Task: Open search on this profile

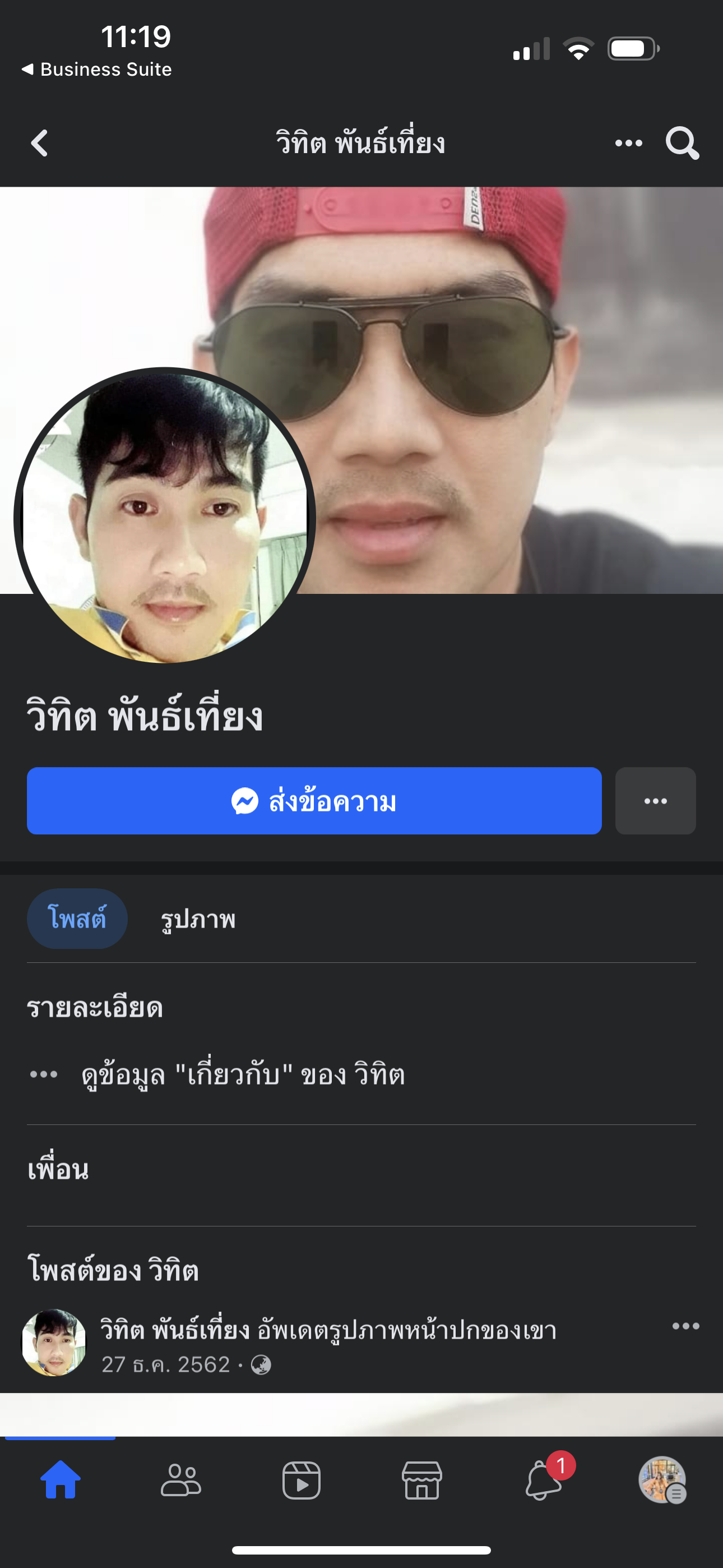Action: [682, 143]
